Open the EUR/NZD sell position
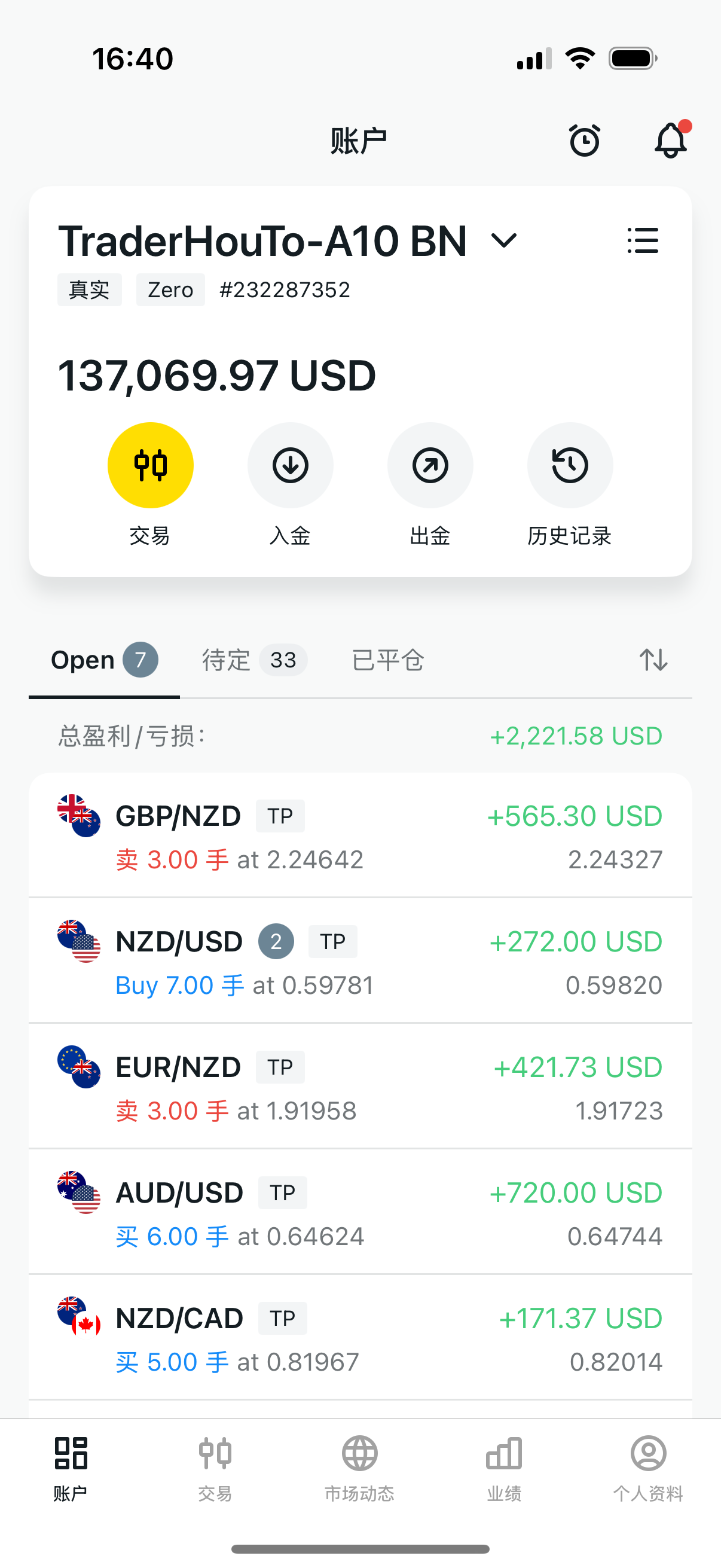 tap(360, 1087)
